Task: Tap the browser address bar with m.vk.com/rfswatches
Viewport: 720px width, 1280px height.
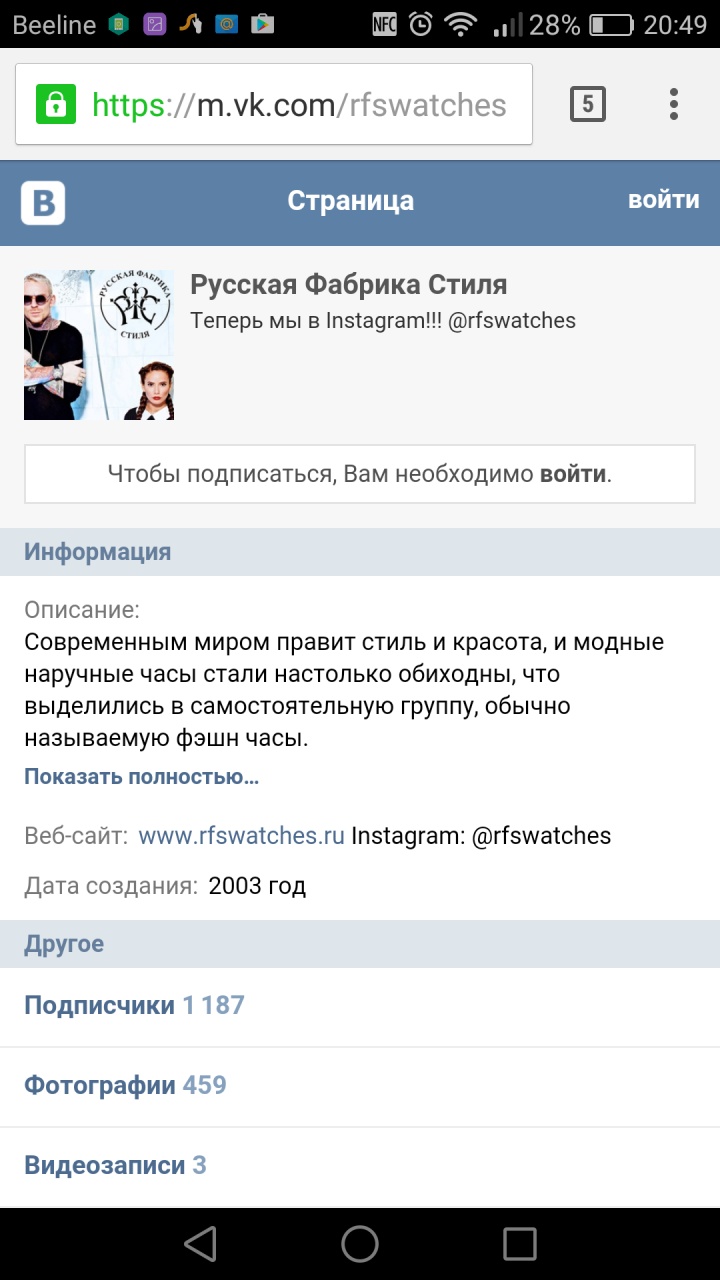Action: [298, 105]
